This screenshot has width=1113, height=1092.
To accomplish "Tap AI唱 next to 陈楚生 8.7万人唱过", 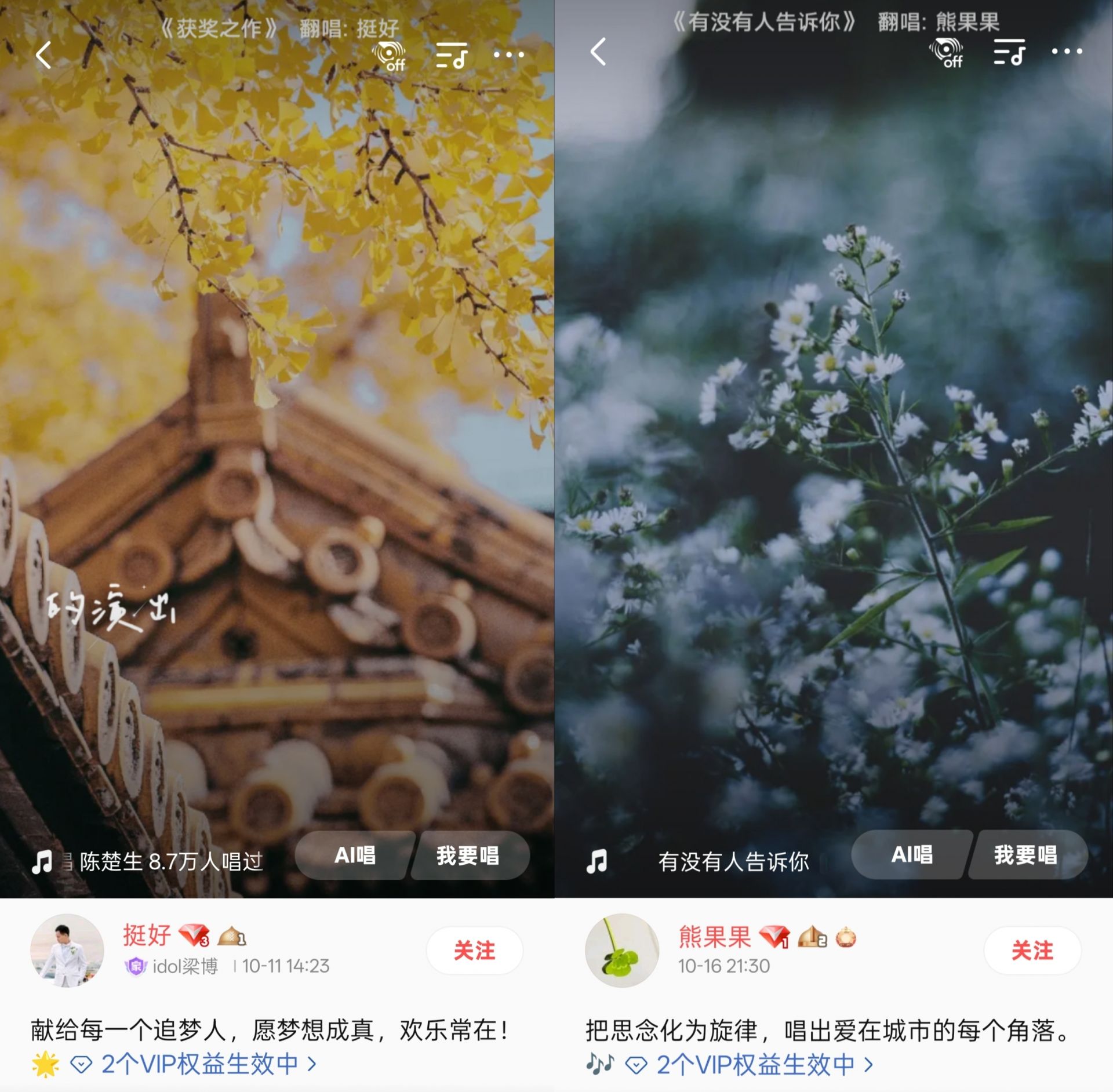I will [355, 855].
